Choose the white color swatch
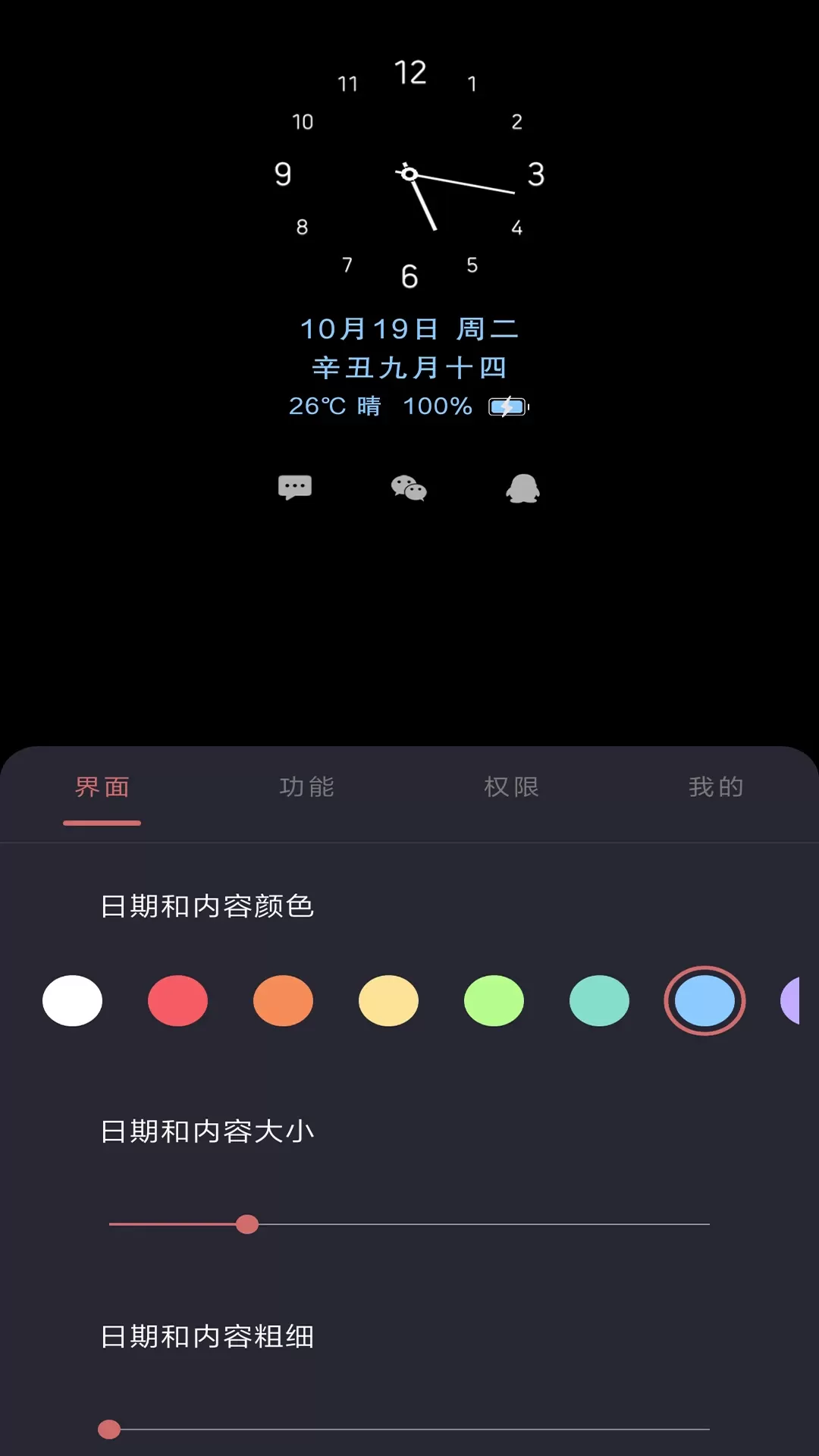Image resolution: width=819 pixels, height=1456 pixels. tap(72, 1001)
